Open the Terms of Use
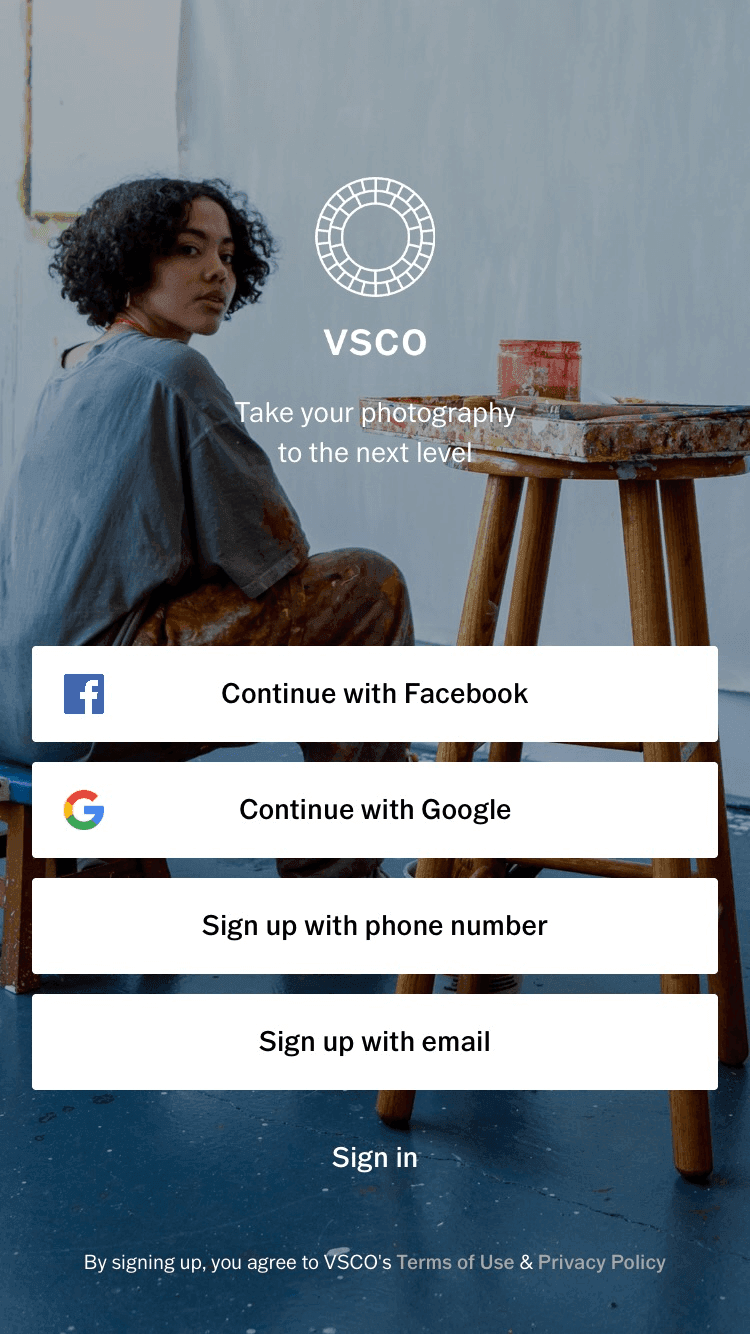Viewport: 750px width, 1334px height. [455, 1262]
